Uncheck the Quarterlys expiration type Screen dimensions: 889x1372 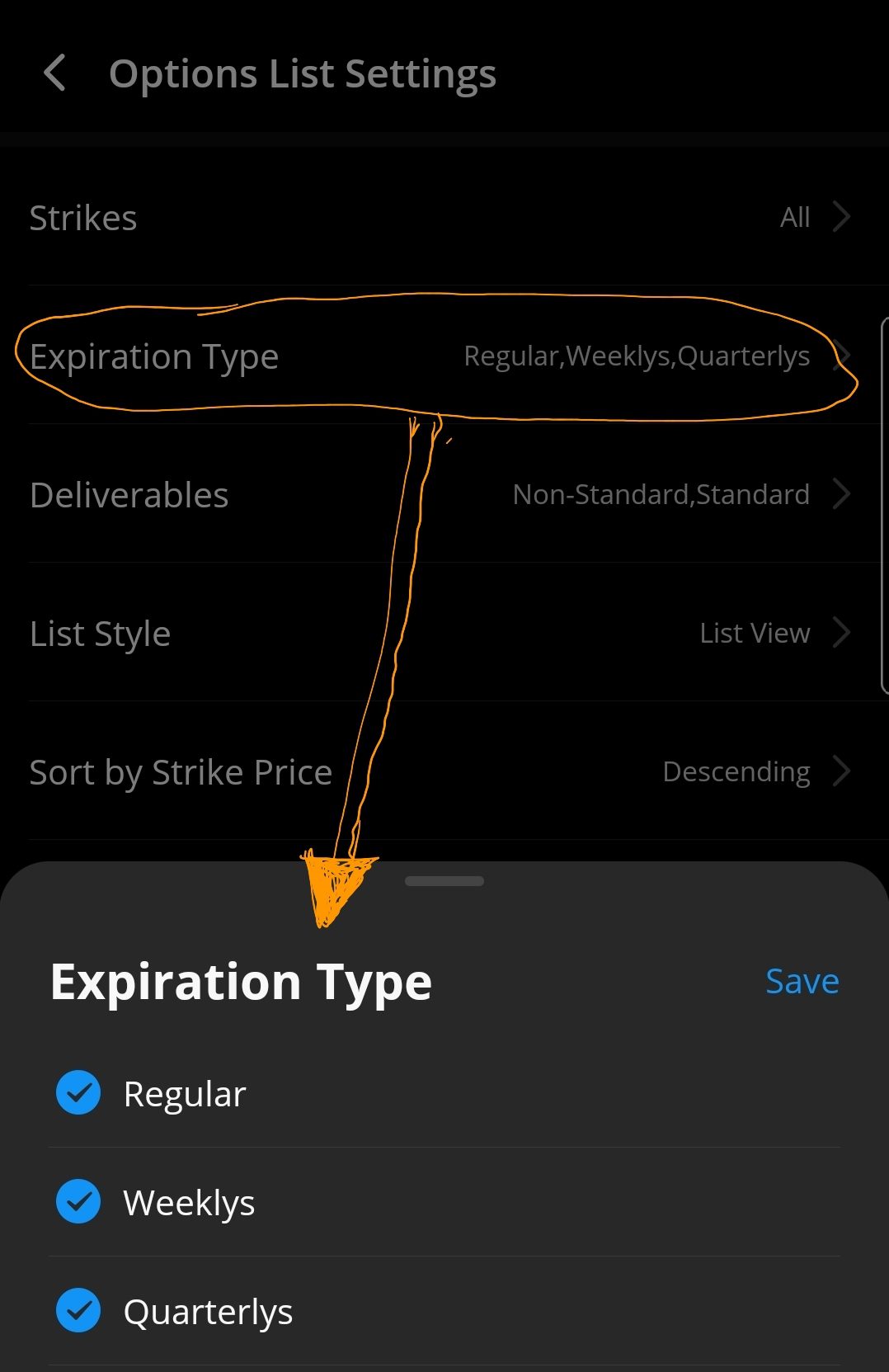(x=78, y=1310)
